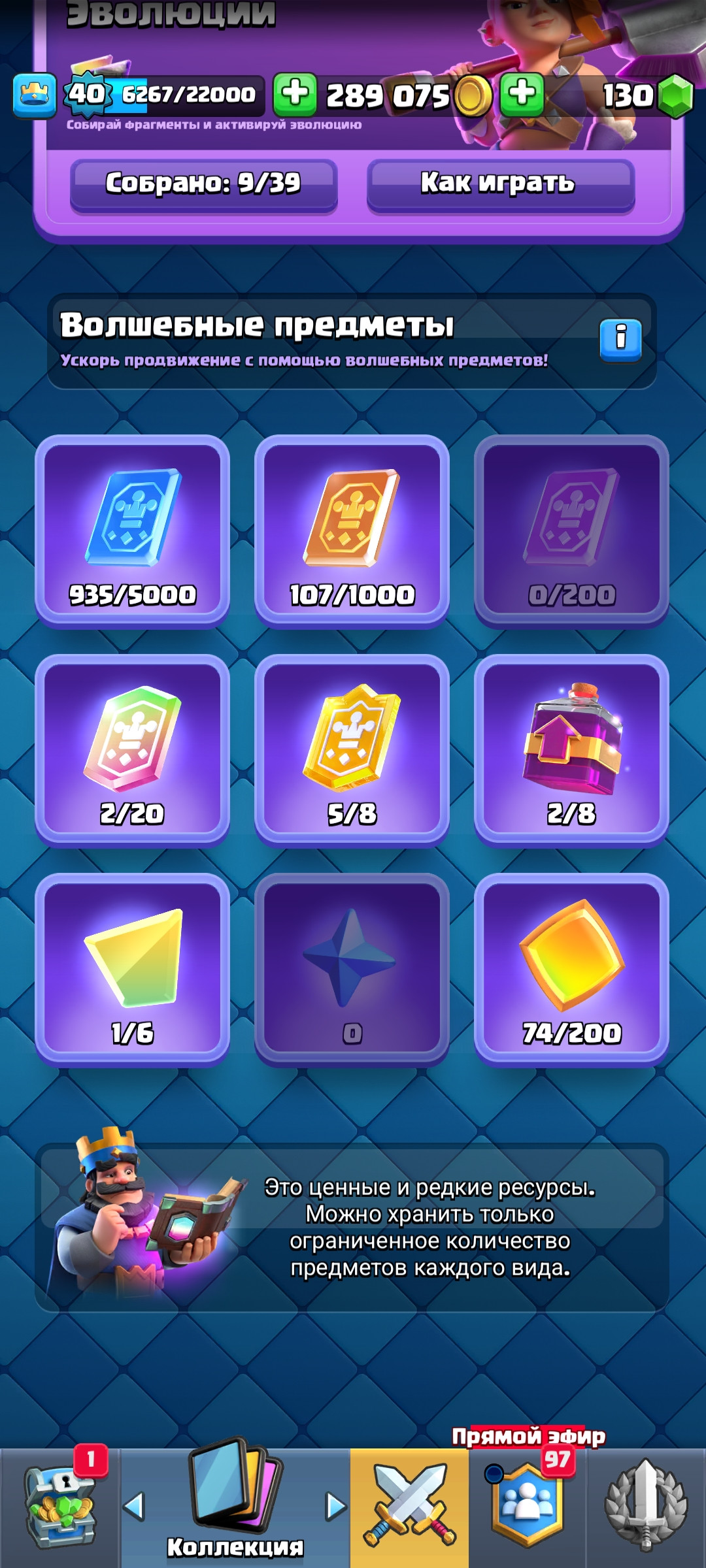The image size is (706, 1568).
Task: Open the info icon for Волшебные предметы
Action: coord(620,340)
